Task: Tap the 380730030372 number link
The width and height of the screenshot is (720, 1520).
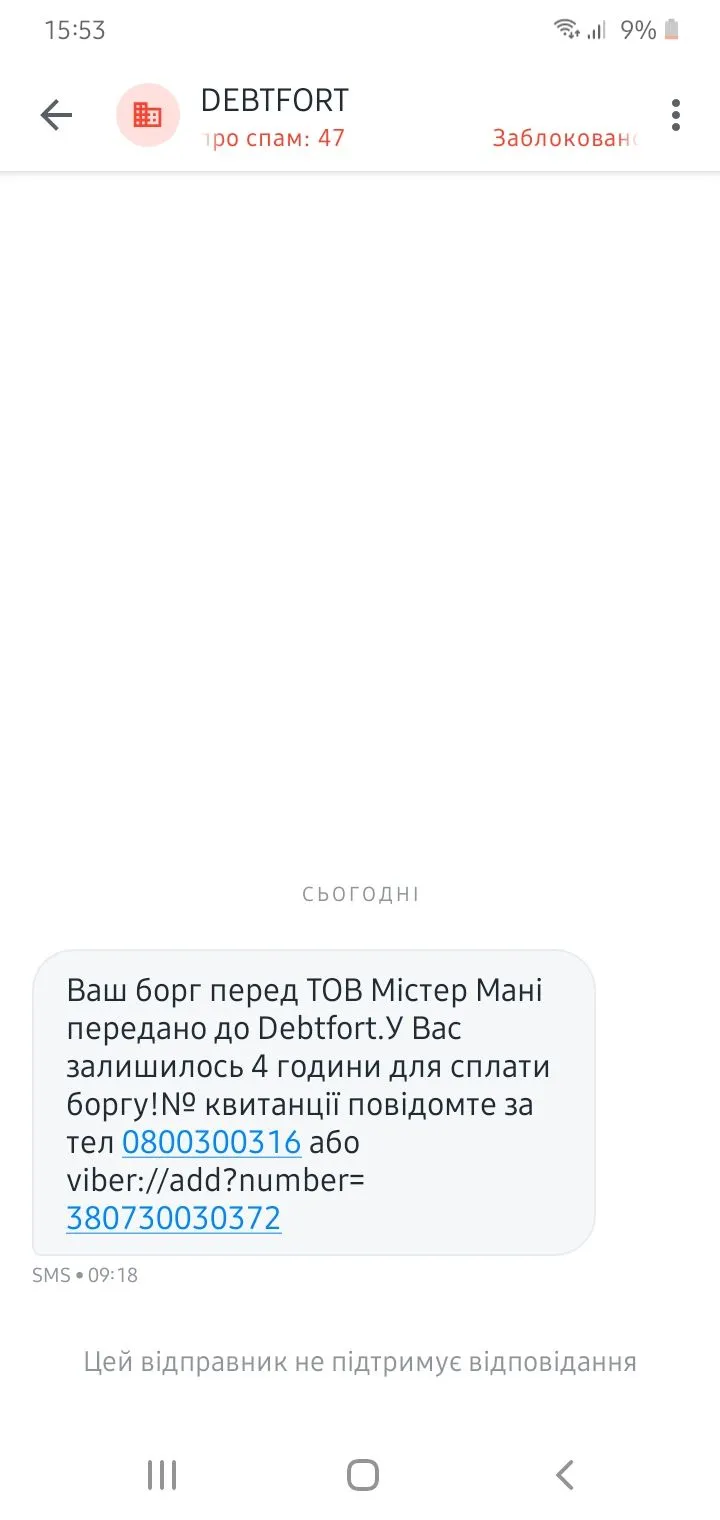Action: click(174, 1218)
